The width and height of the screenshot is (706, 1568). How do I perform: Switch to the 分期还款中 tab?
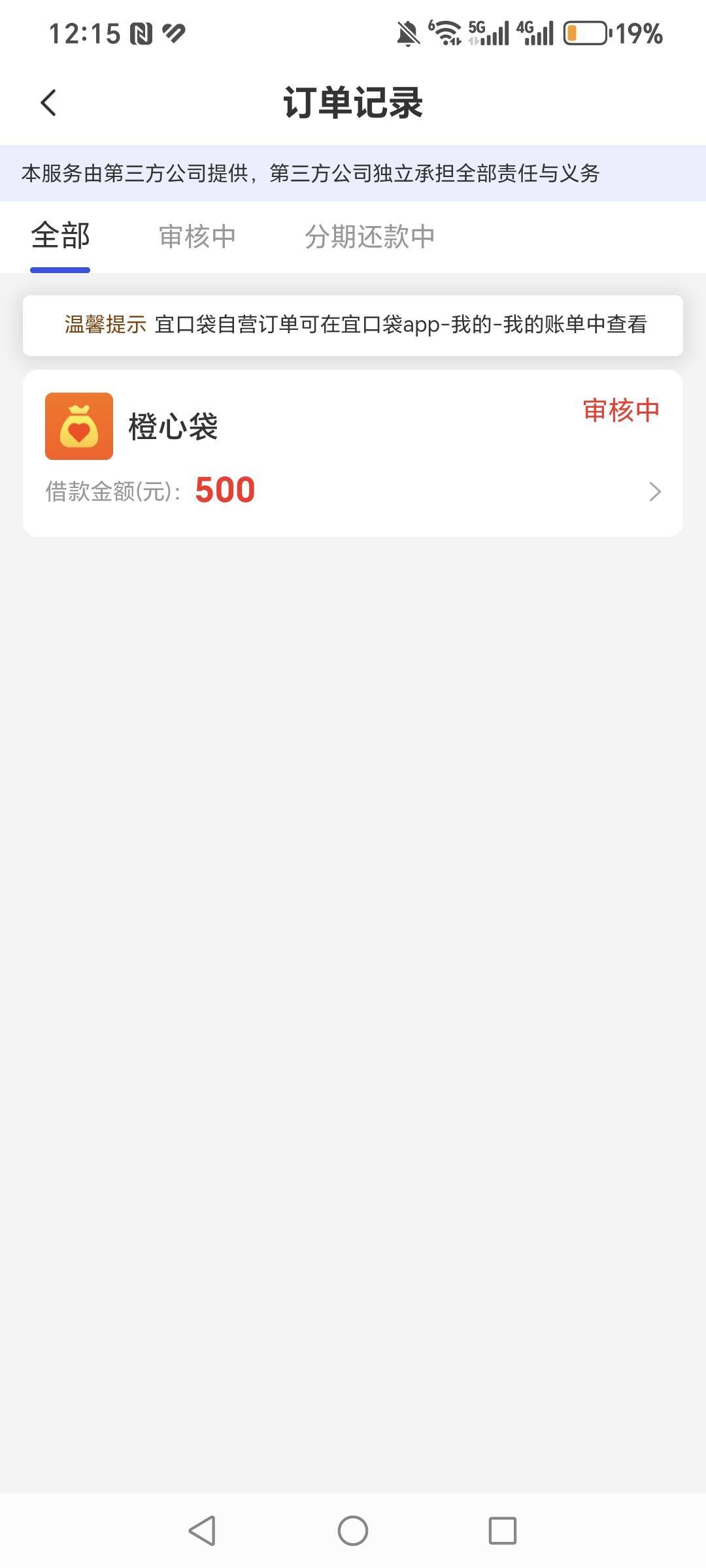click(370, 237)
